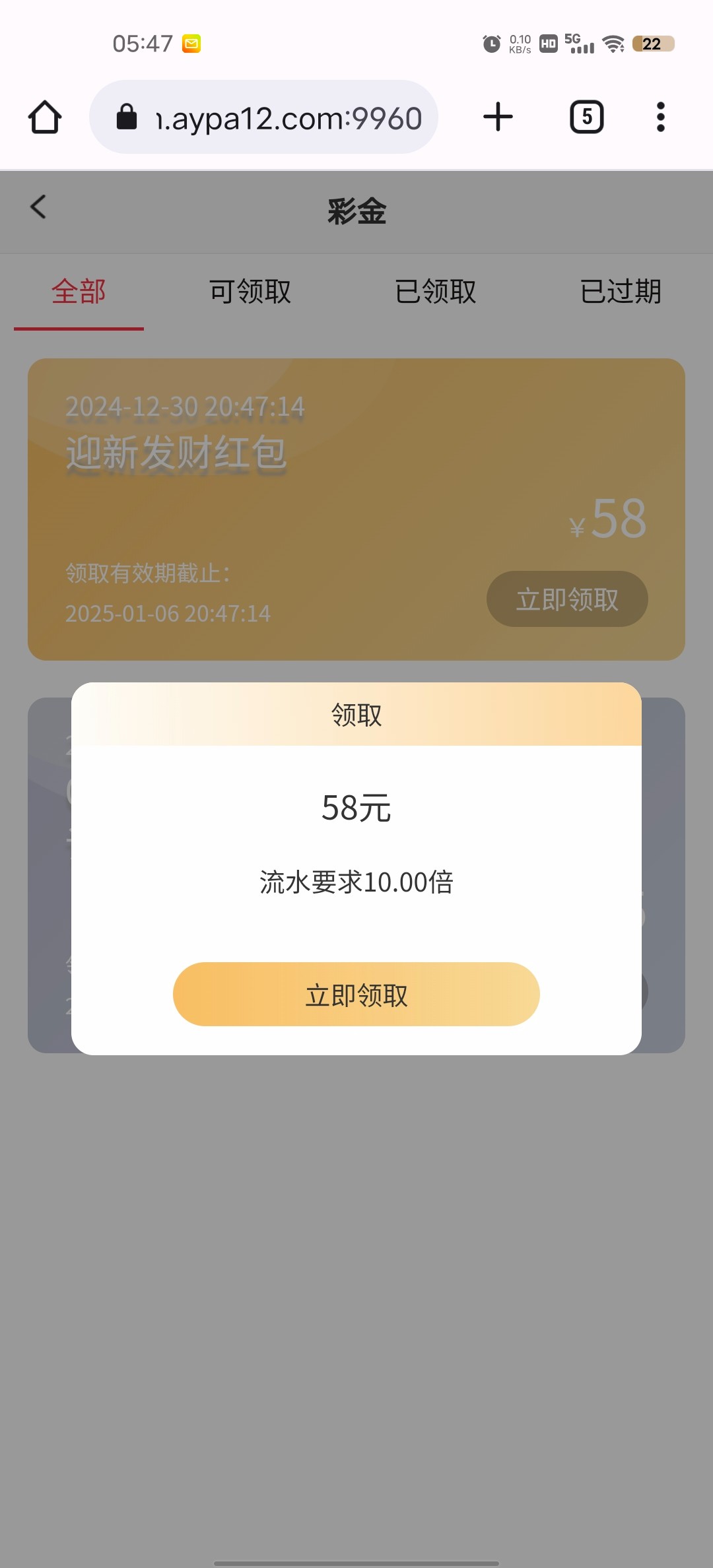Viewport: 713px width, 1568px height.
Task: Switch to the 可领取 tab
Action: [250, 291]
